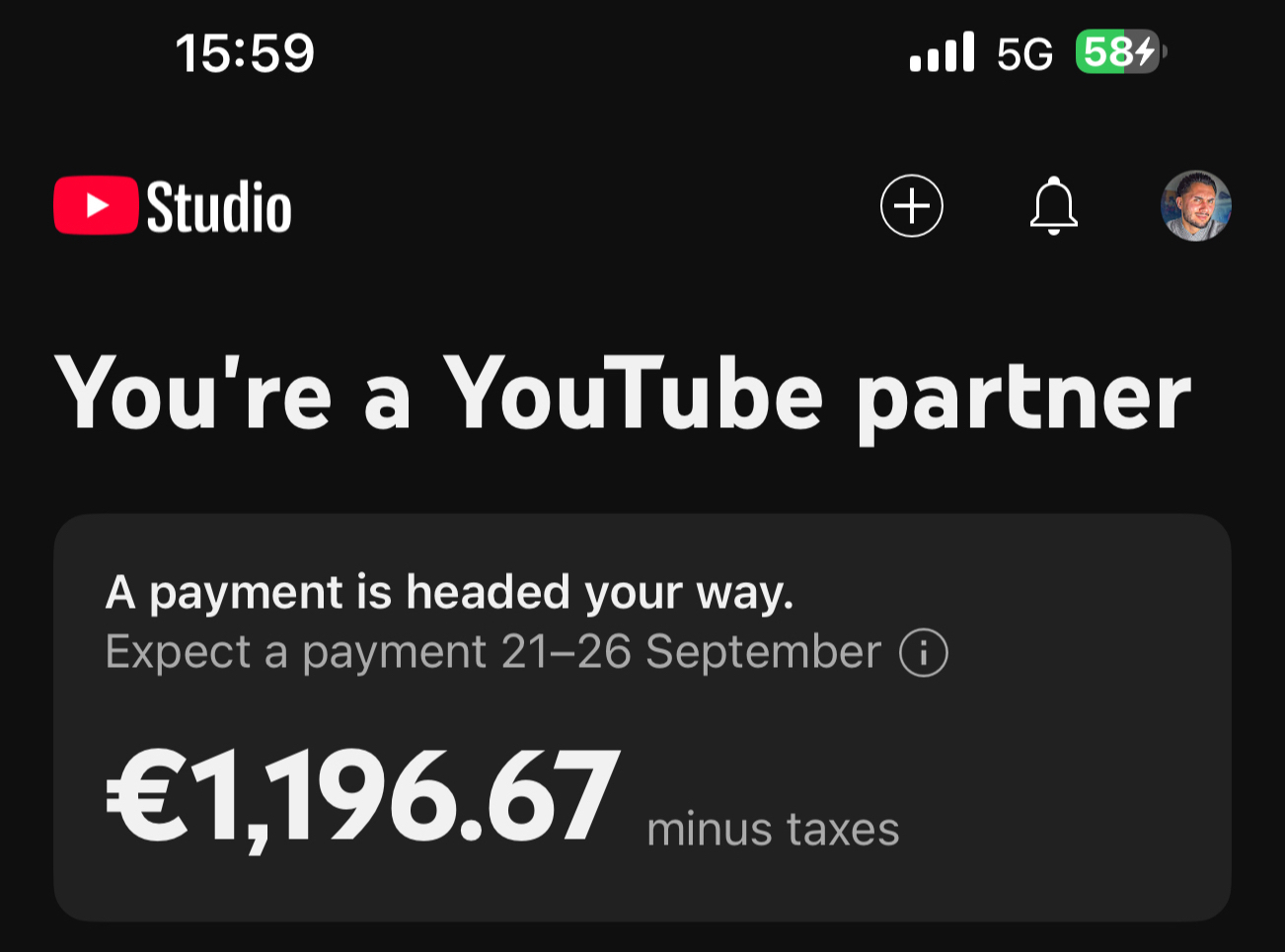Tap the create plus icon

point(911,206)
